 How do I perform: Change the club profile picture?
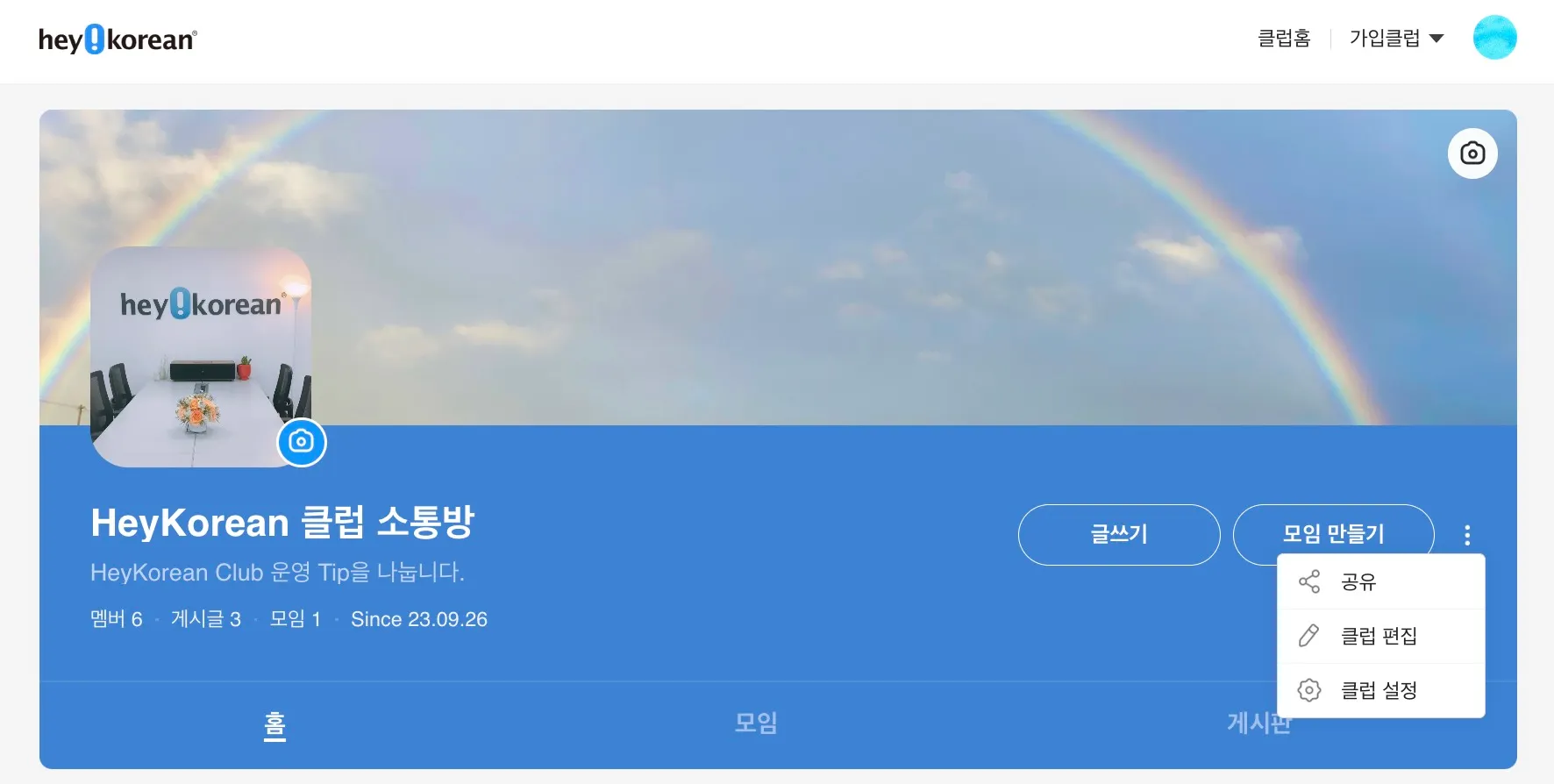click(302, 442)
